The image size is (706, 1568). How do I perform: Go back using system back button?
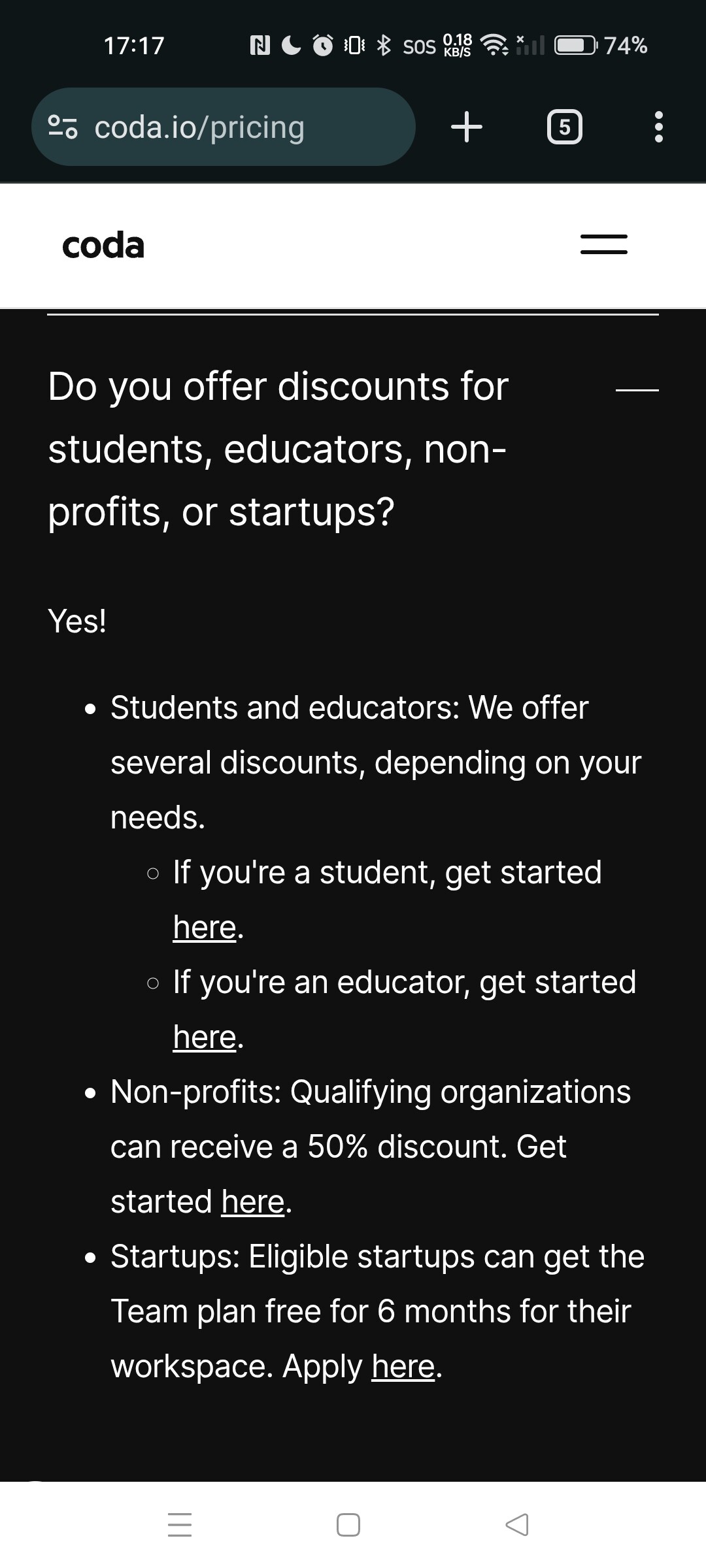coord(517,1524)
